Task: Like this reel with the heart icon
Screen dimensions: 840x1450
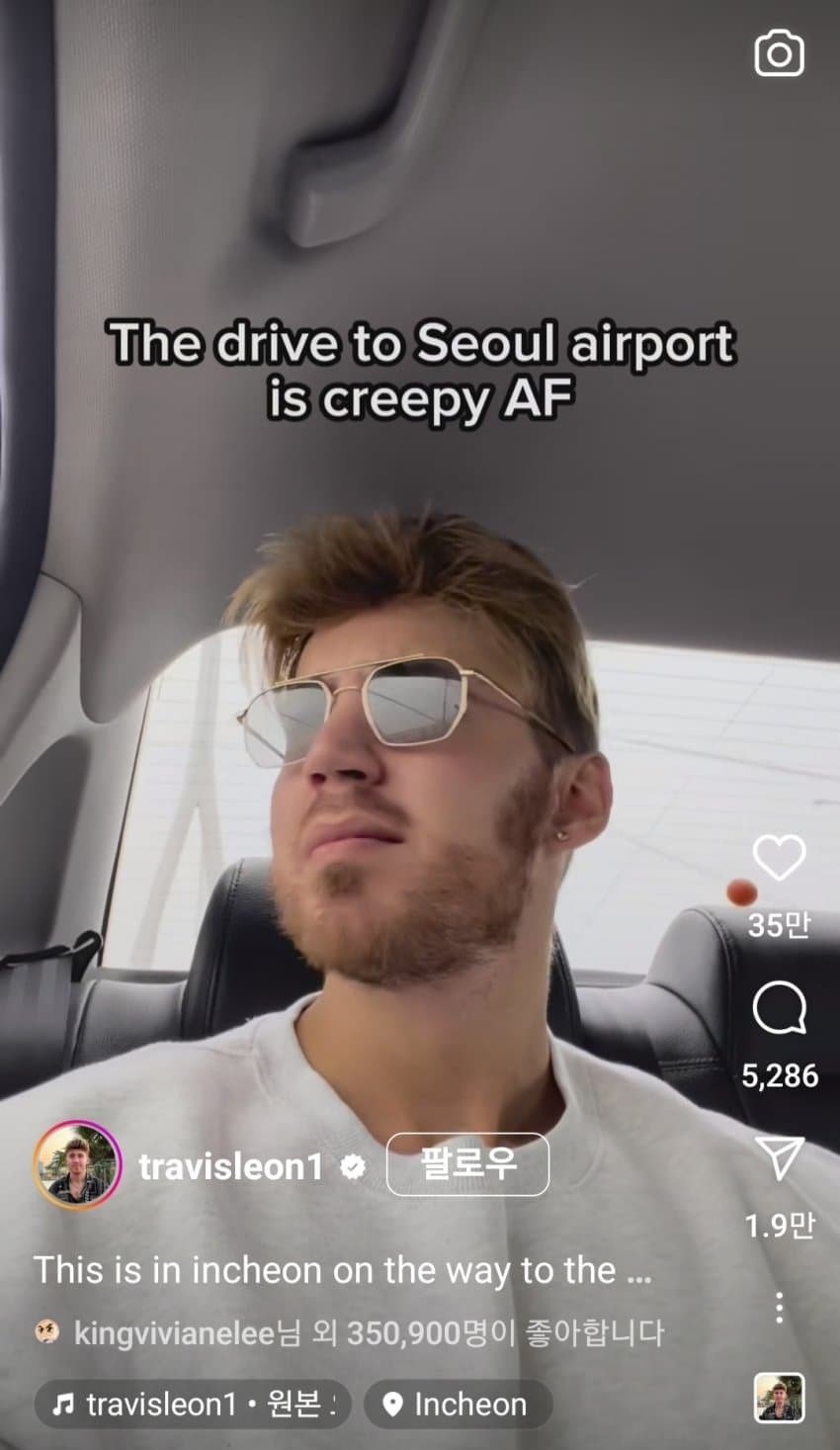Action: (779, 857)
